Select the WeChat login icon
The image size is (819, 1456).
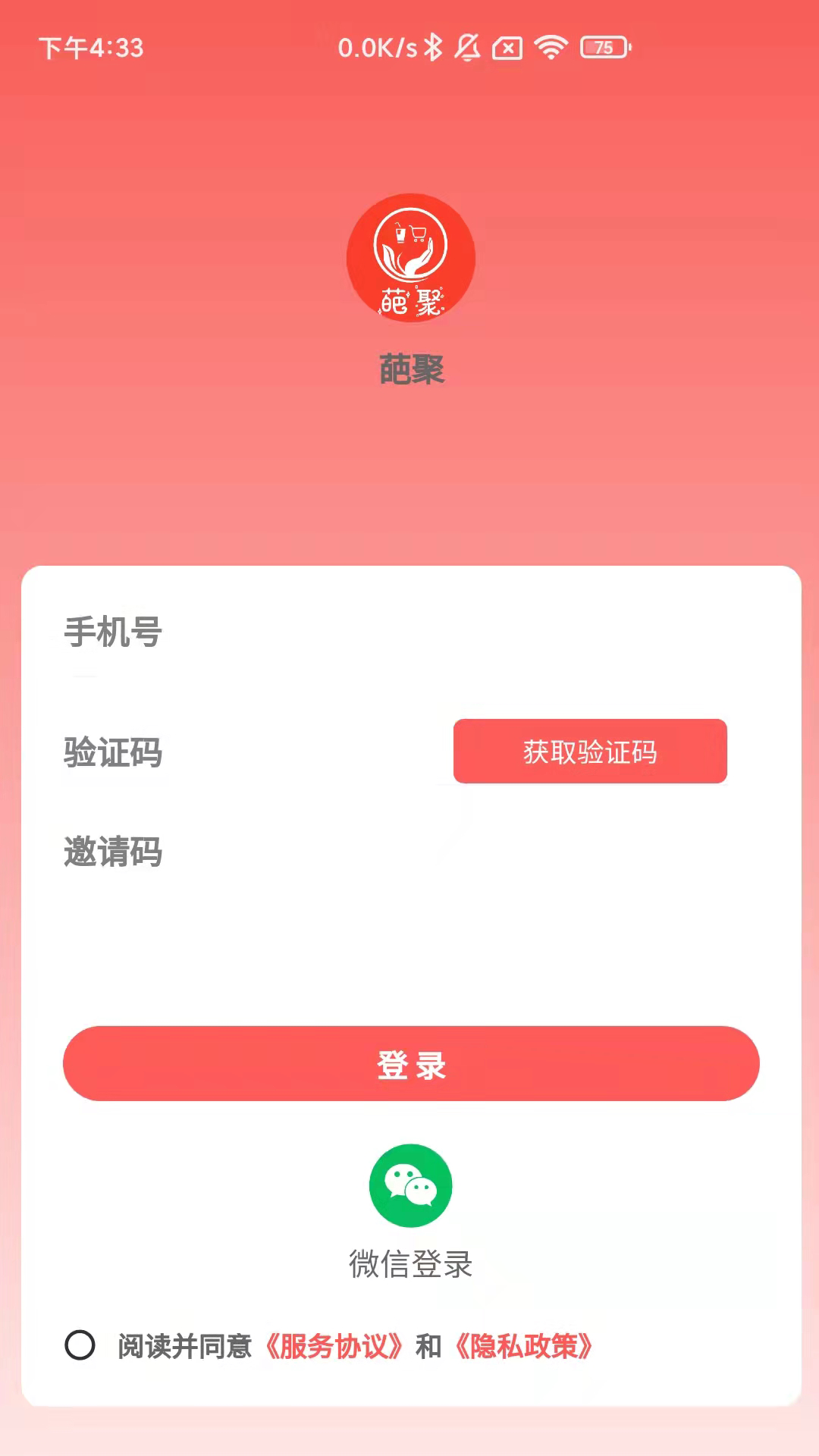[410, 1185]
